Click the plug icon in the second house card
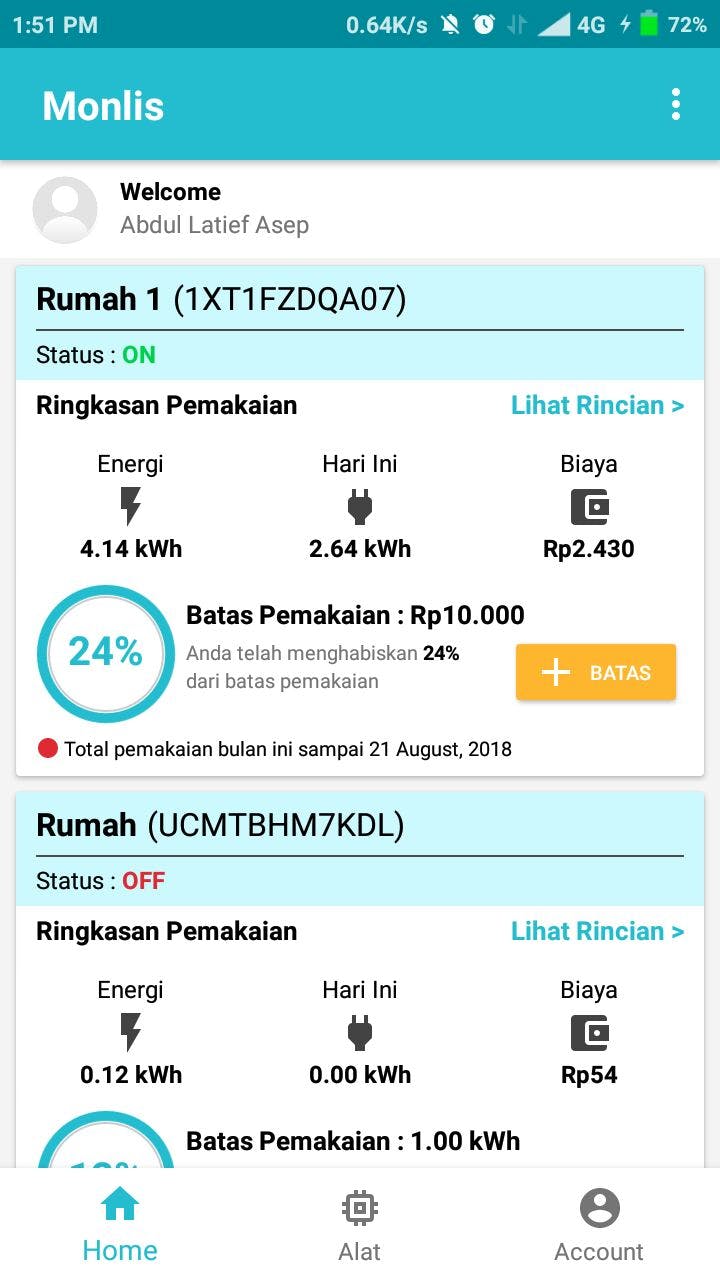This screenshot has width=720, height=1280. [359, 1032]
